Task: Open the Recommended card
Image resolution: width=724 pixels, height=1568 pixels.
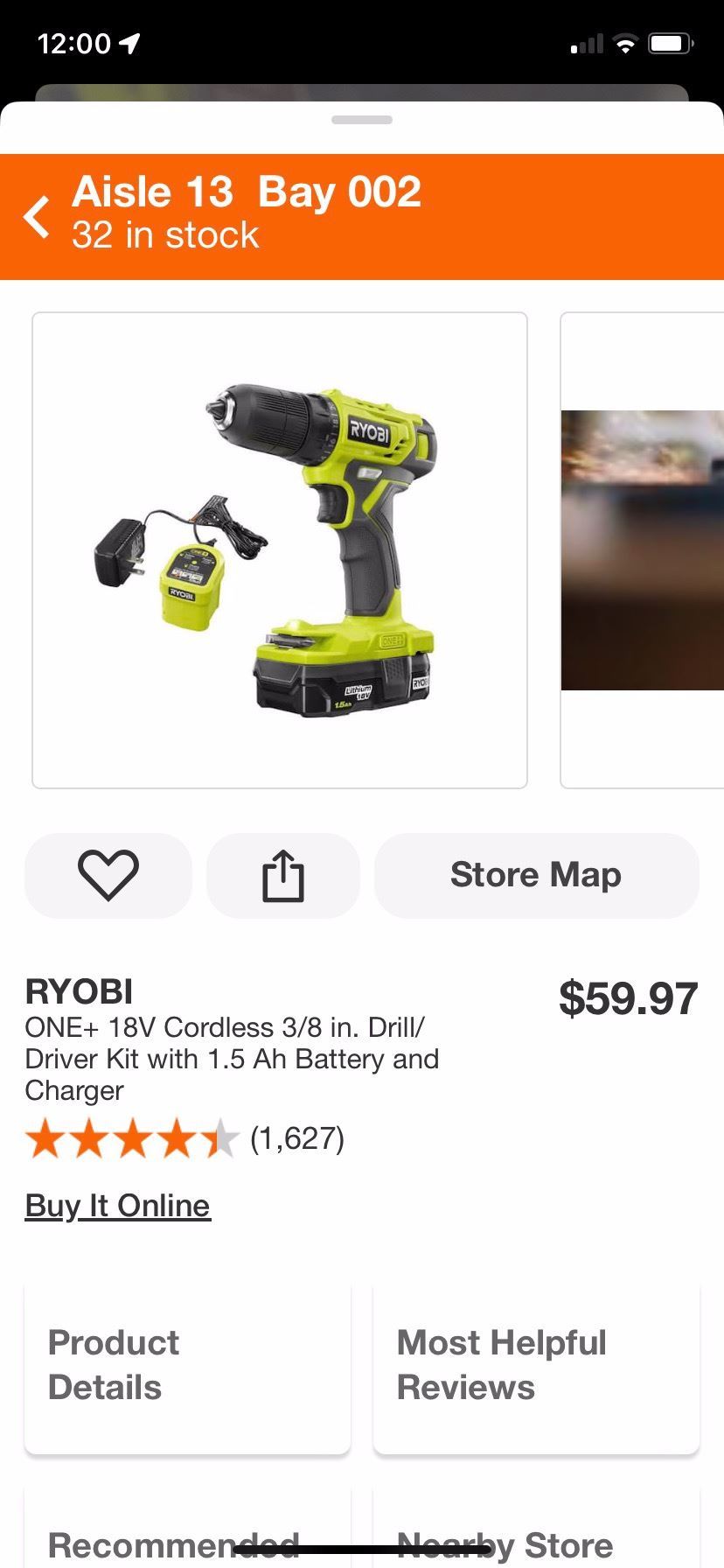Action: [187, 1533]
